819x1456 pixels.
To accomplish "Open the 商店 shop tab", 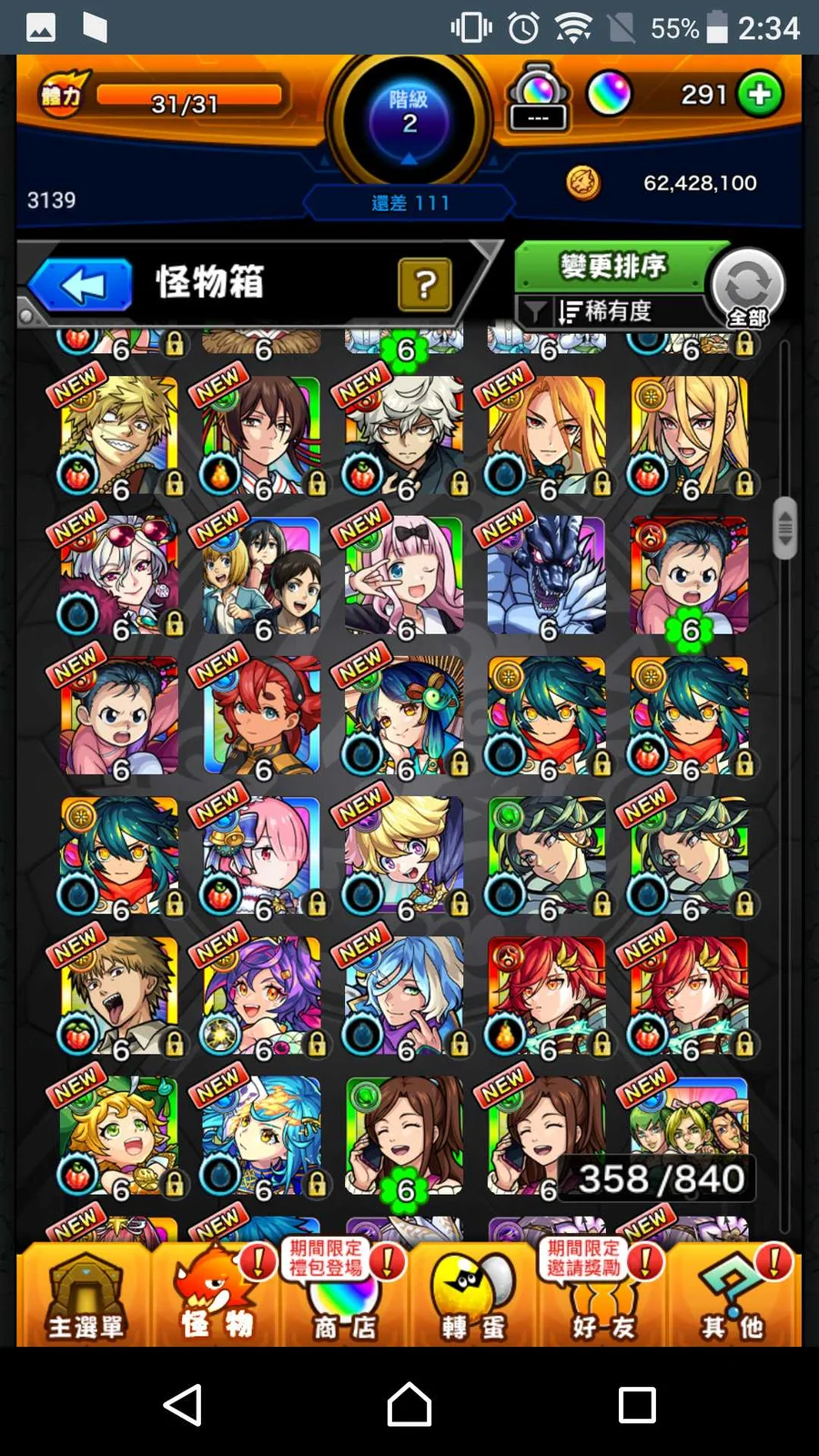I will [x=344, y=1297].
